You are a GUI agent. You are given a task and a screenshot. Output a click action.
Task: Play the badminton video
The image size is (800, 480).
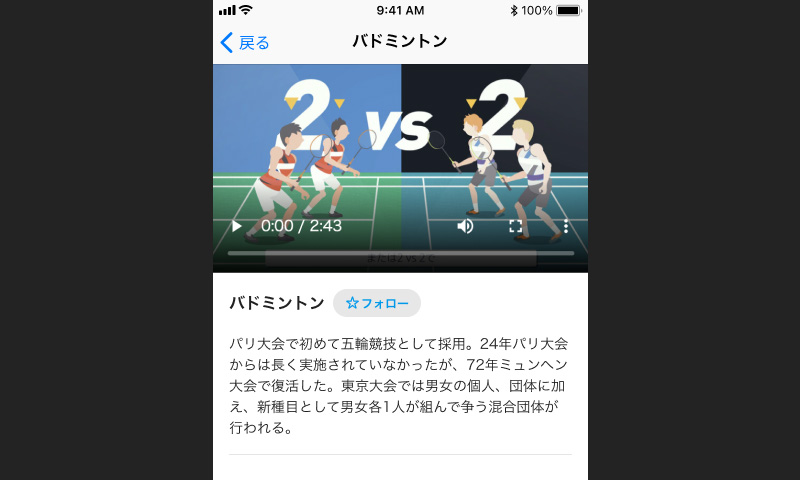(x=237, y=226)
